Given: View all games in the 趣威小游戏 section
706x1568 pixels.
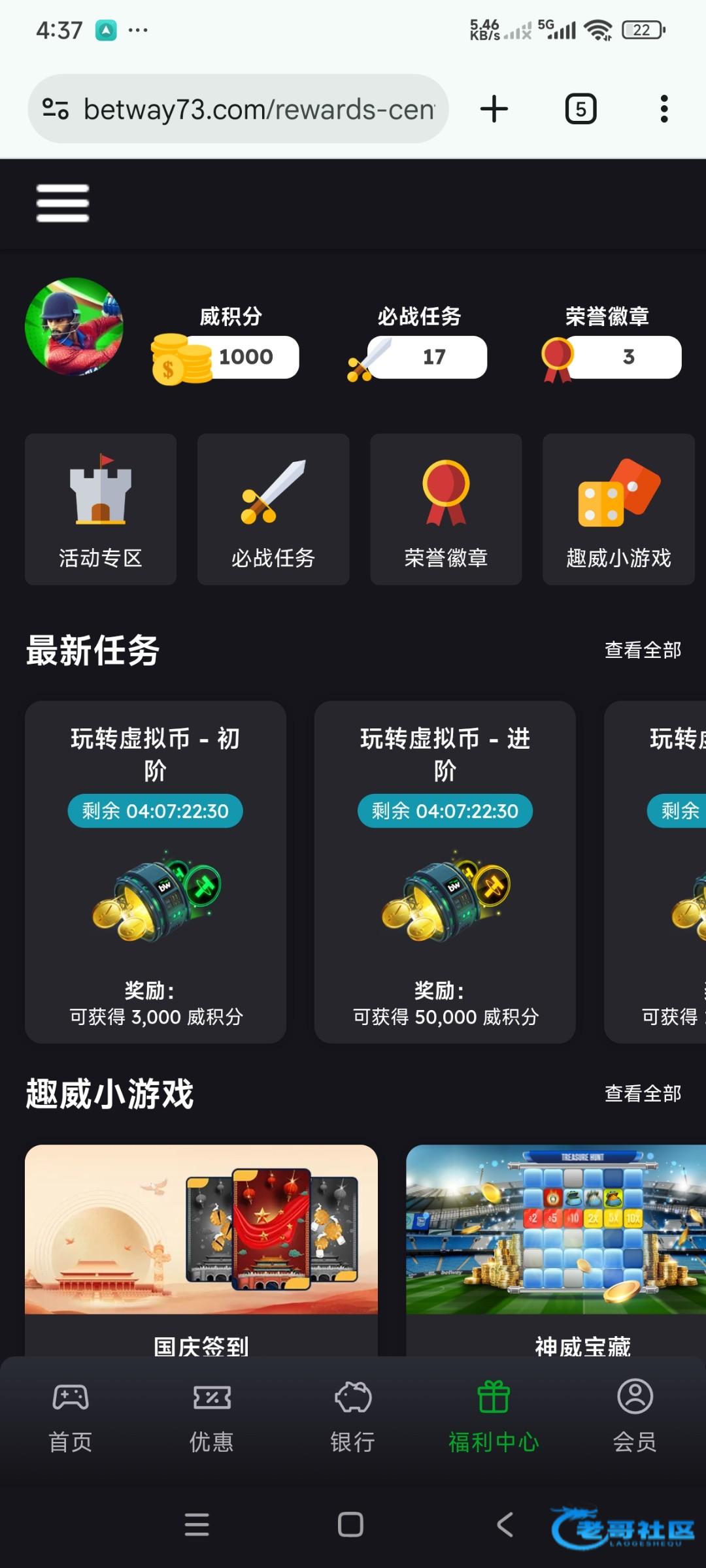Looking at the screenshot, I should click(x=643, y=1093).
